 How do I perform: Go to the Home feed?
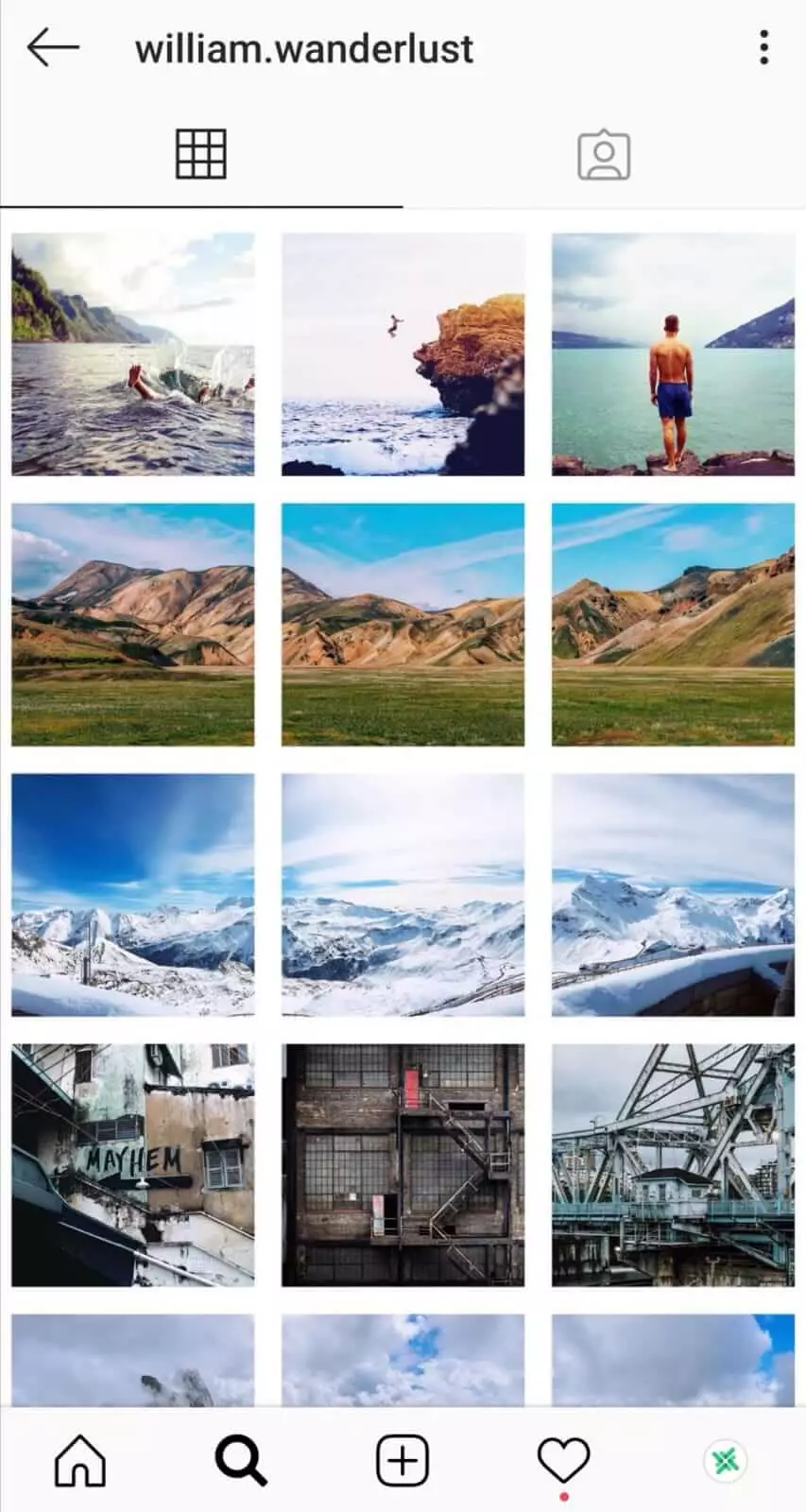pyautogui.click(x=80, y=1461)
